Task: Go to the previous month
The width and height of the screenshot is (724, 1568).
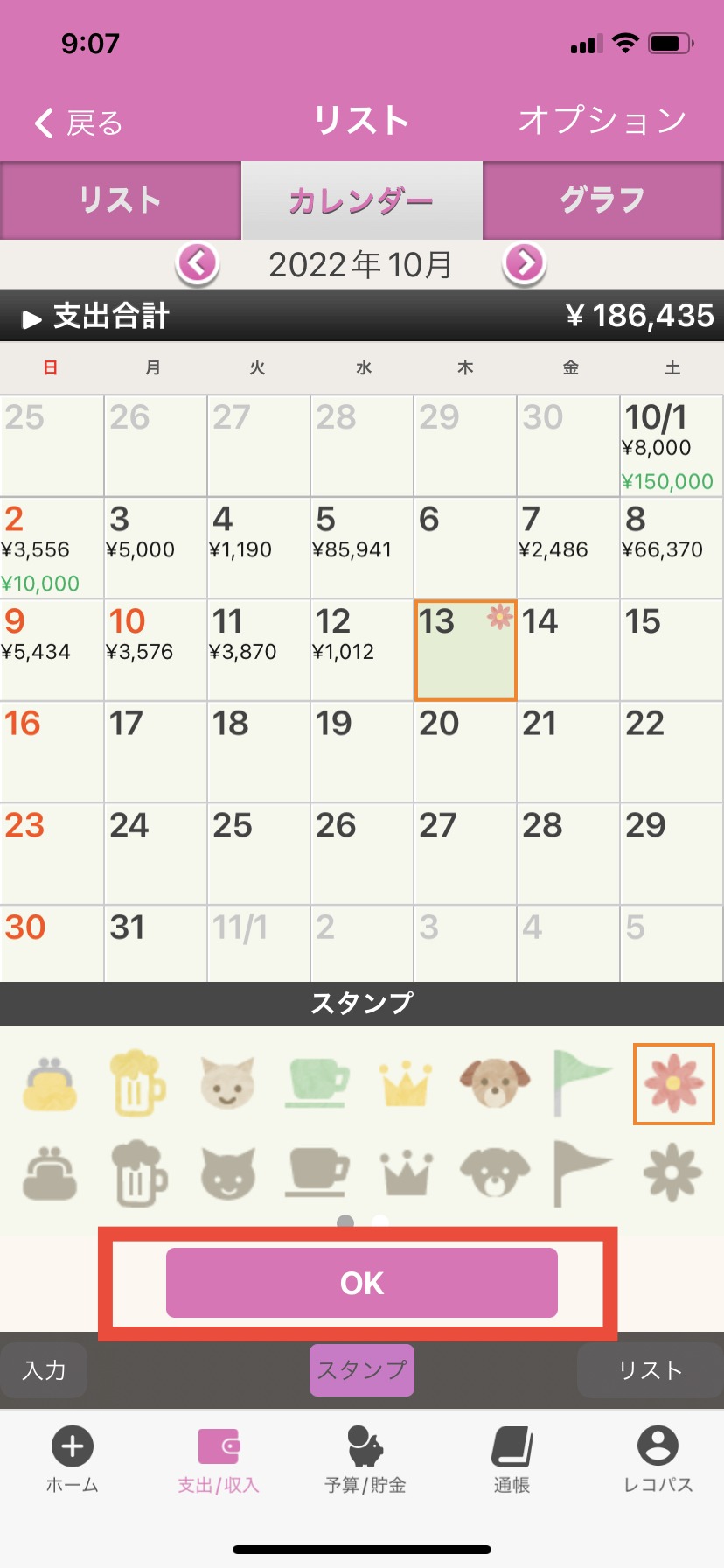Action: [198, 262]
